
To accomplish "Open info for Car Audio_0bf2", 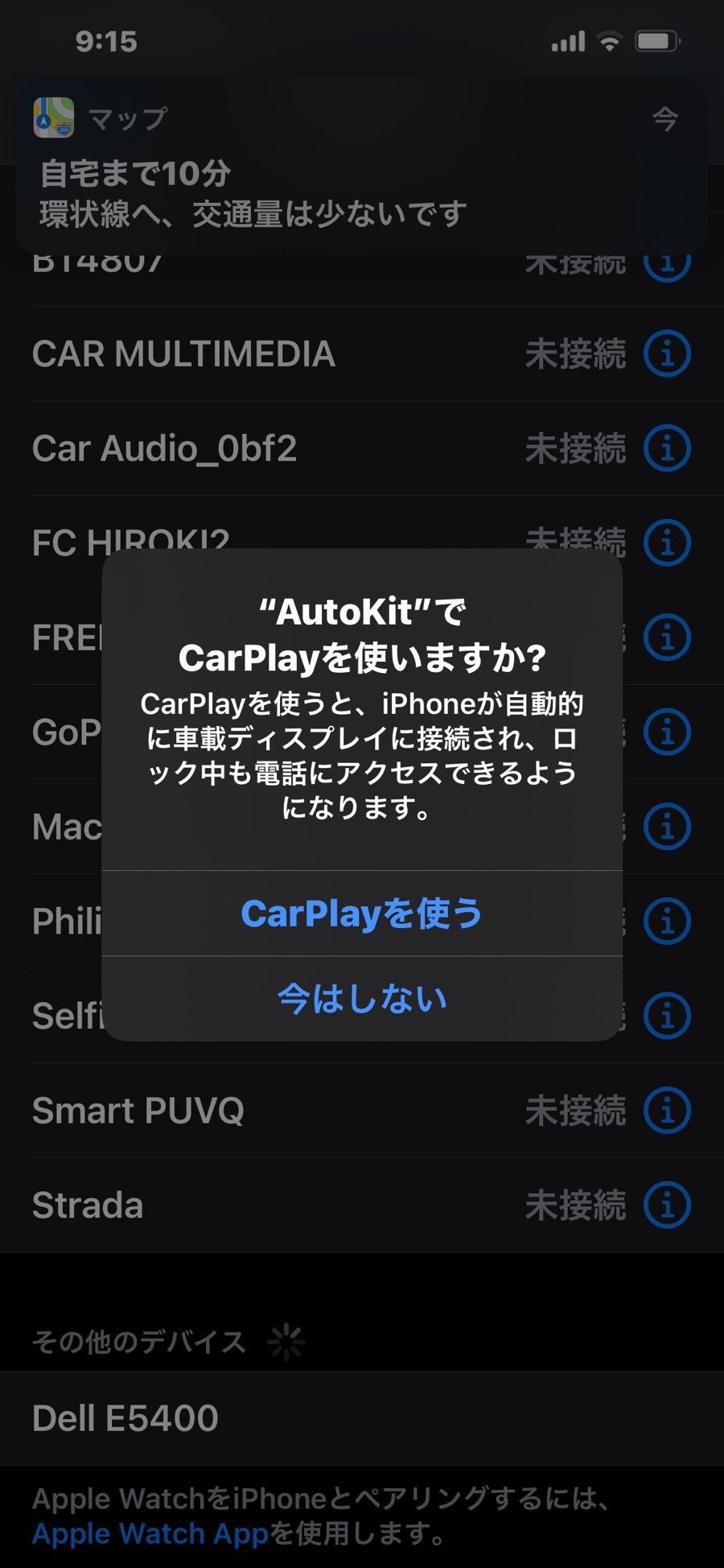I will (x=667, y=448).
